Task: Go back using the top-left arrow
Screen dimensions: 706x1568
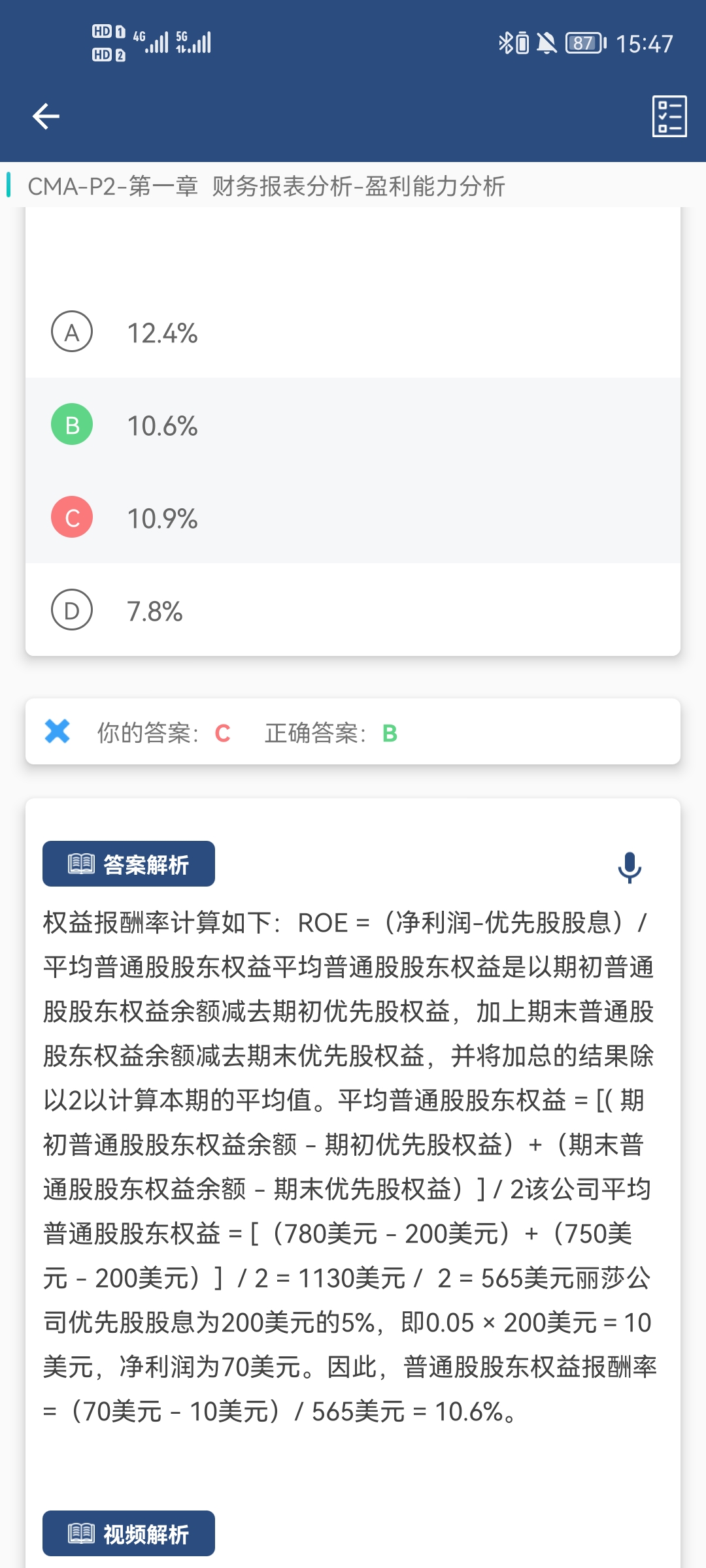Action: point(46,116)
